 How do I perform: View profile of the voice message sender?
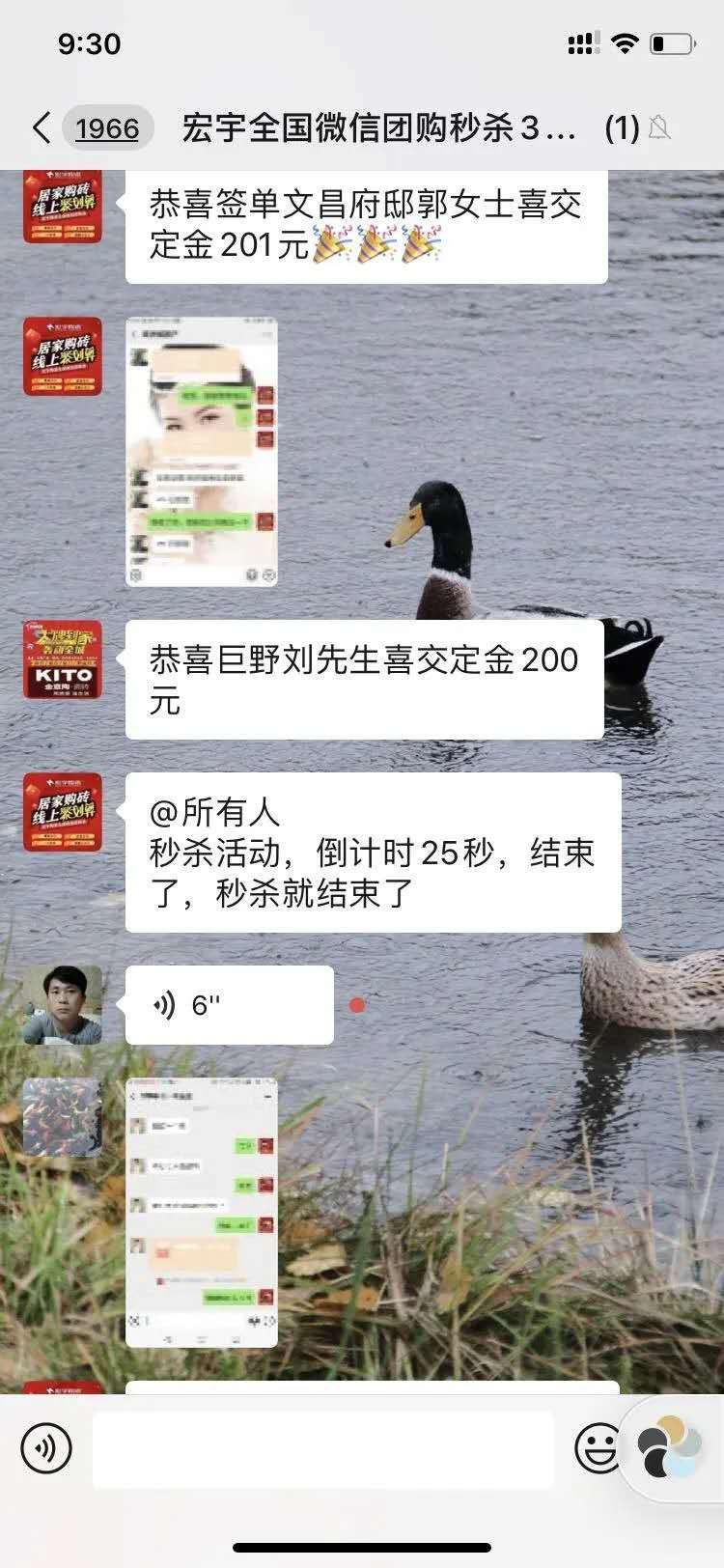[63, 1005]
